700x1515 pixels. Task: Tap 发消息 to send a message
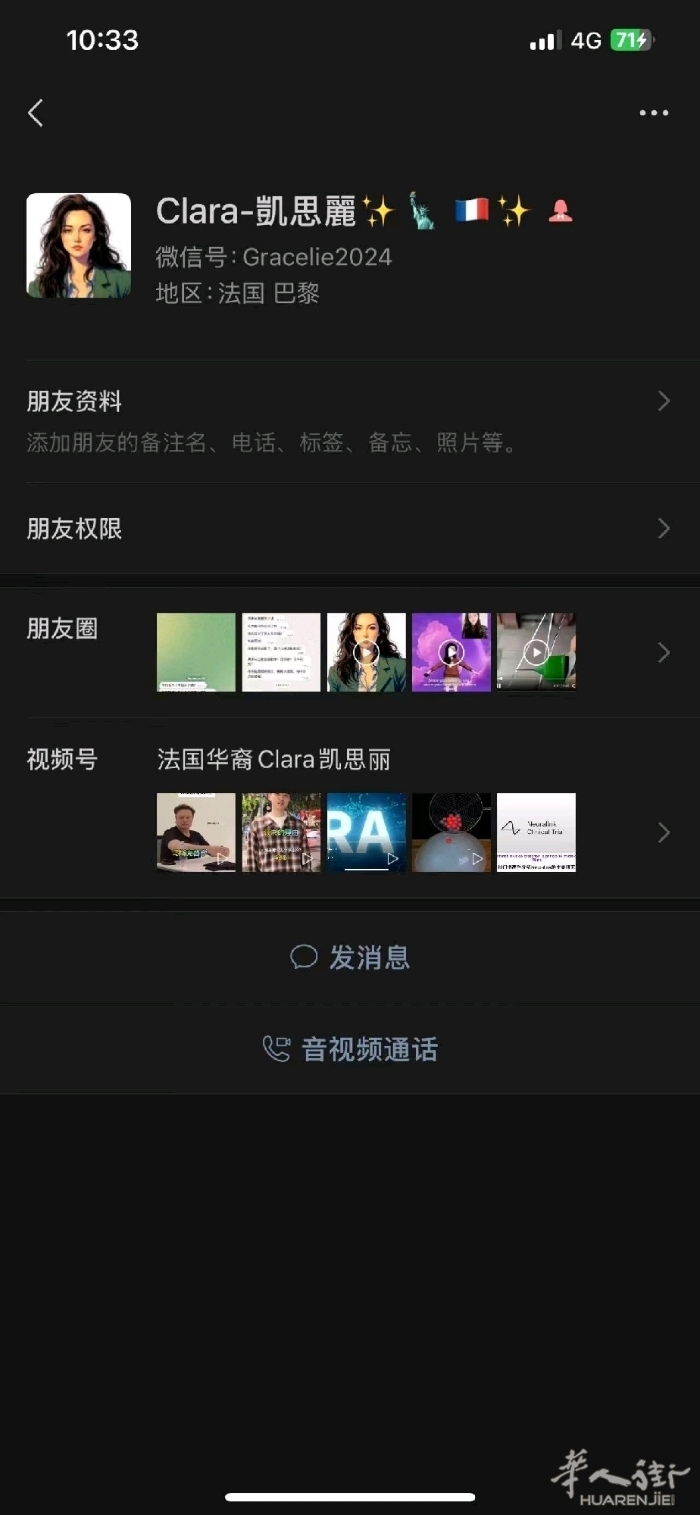350,957
